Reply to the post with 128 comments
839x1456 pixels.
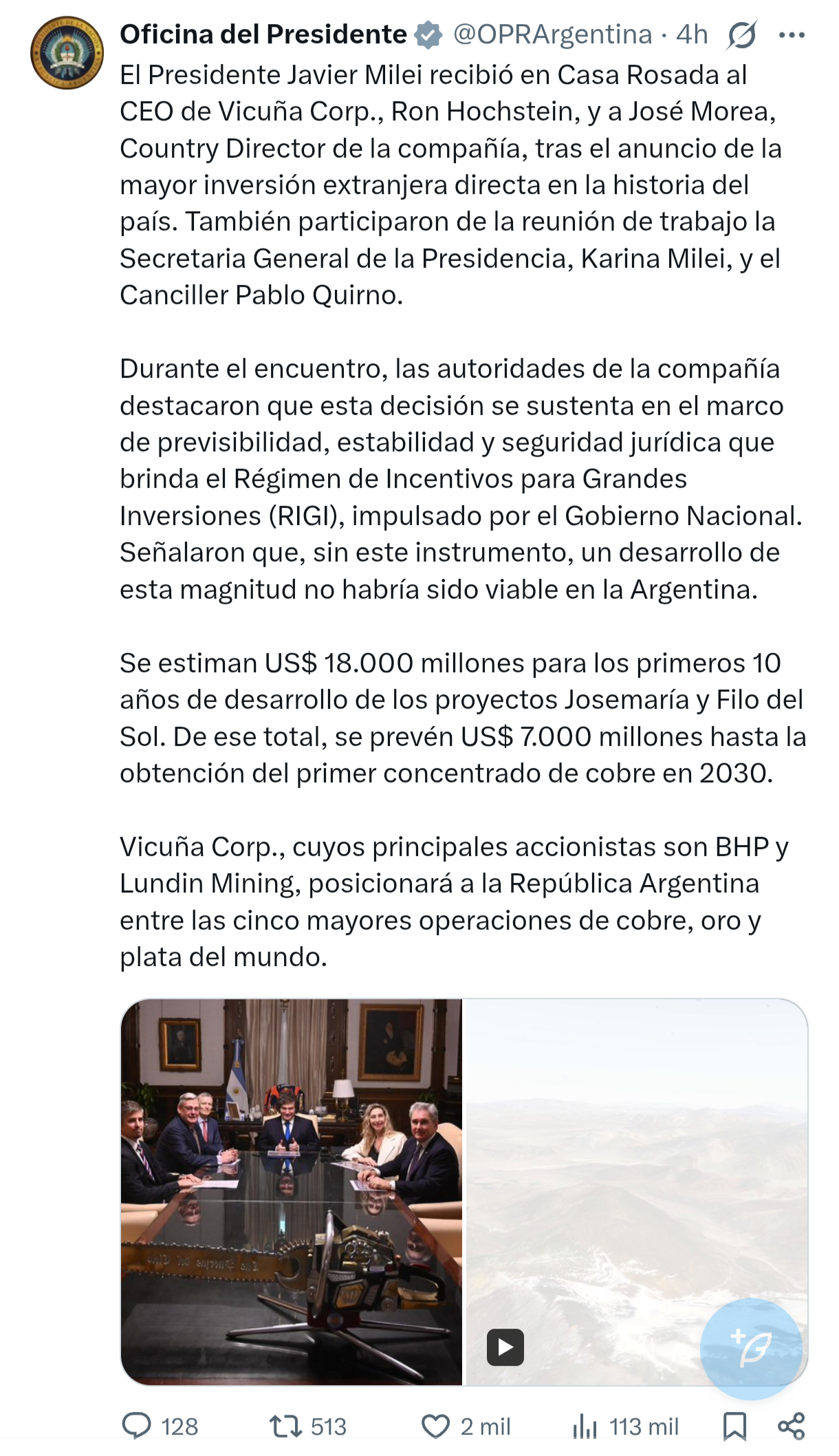click(x=137, y=1426)
